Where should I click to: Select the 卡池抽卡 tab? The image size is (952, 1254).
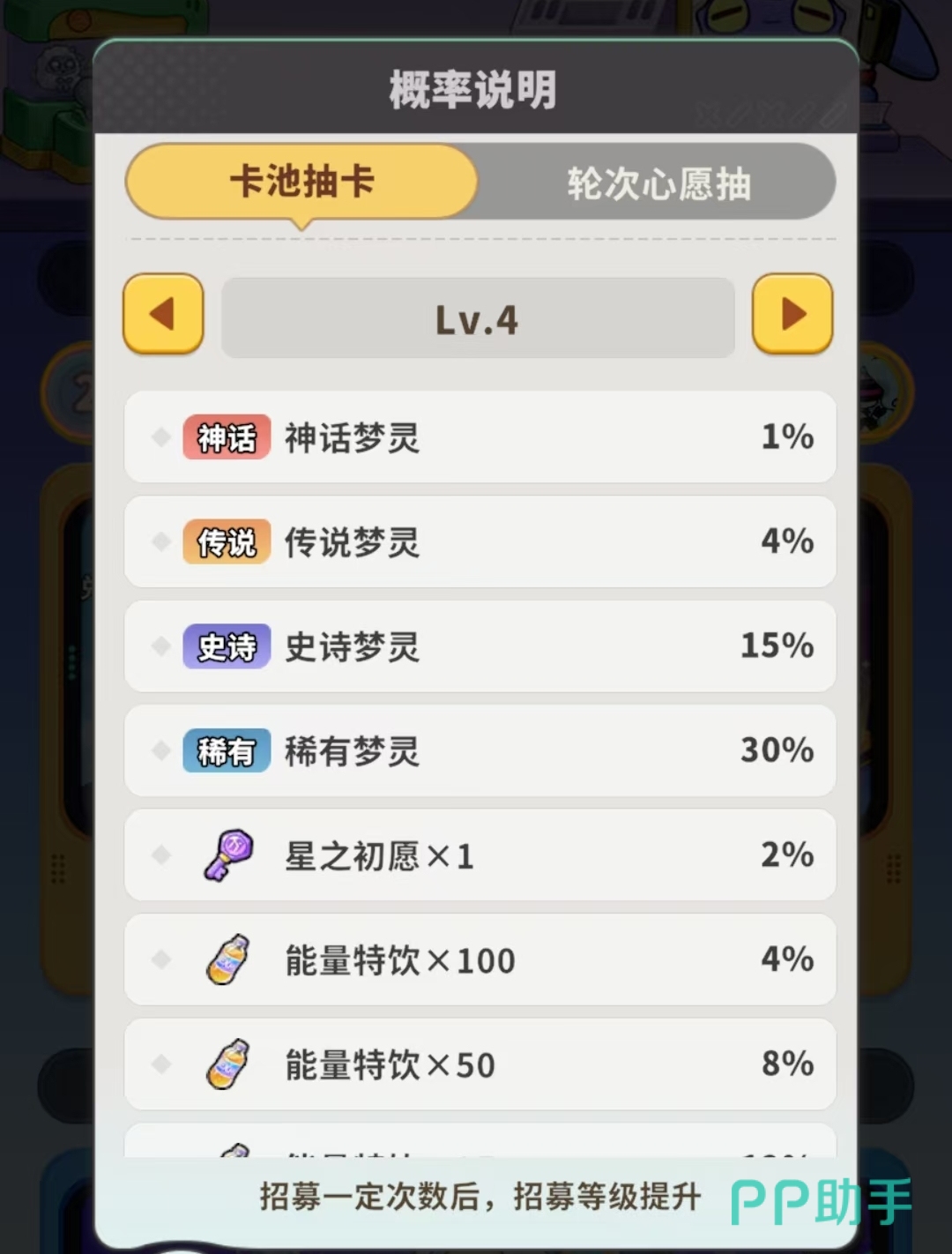(301, 182)
